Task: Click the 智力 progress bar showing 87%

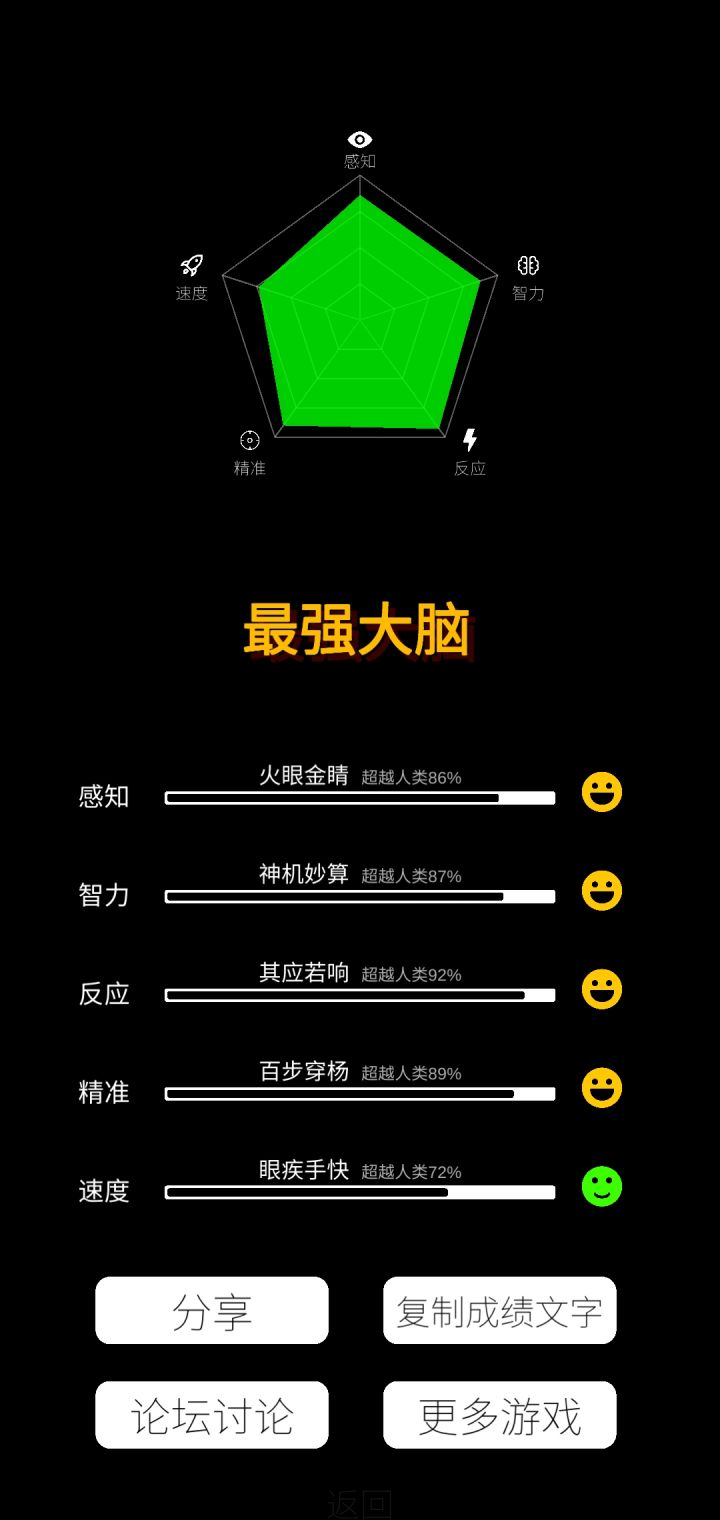Action: point(360,896)
